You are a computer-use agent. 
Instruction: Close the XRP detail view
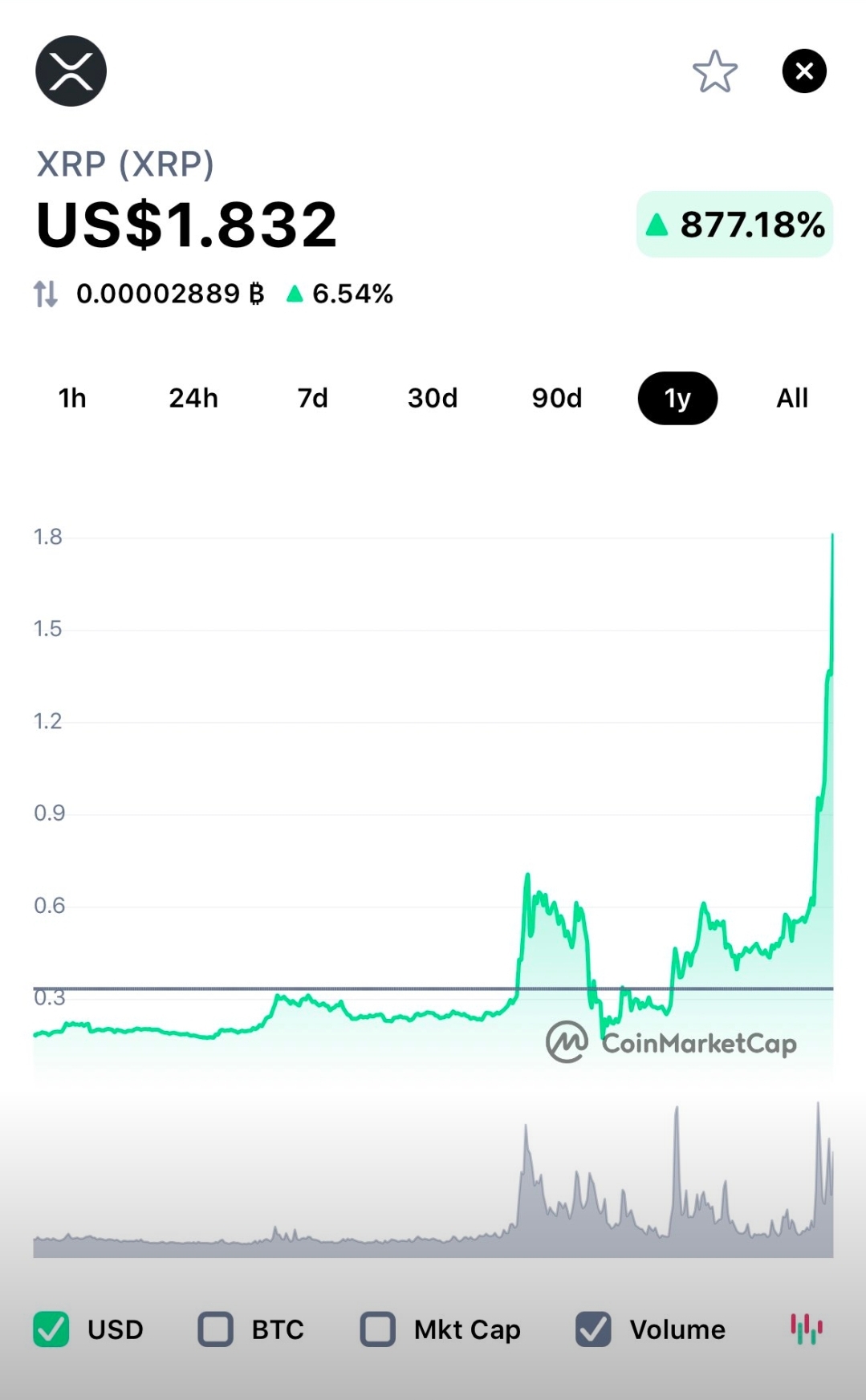[804, 71]
